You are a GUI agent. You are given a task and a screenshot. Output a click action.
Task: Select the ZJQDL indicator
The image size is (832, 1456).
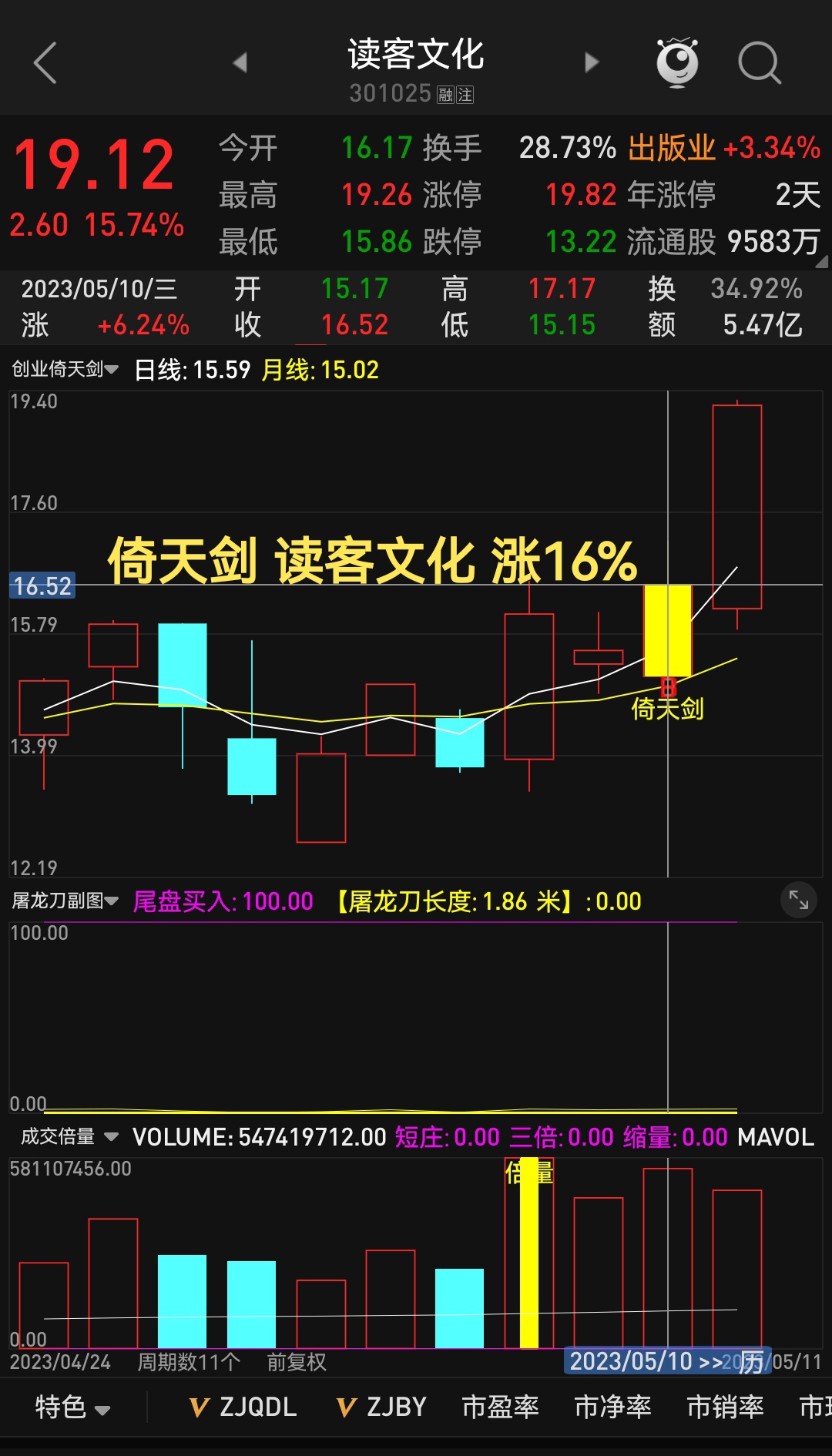point(243,1407)
